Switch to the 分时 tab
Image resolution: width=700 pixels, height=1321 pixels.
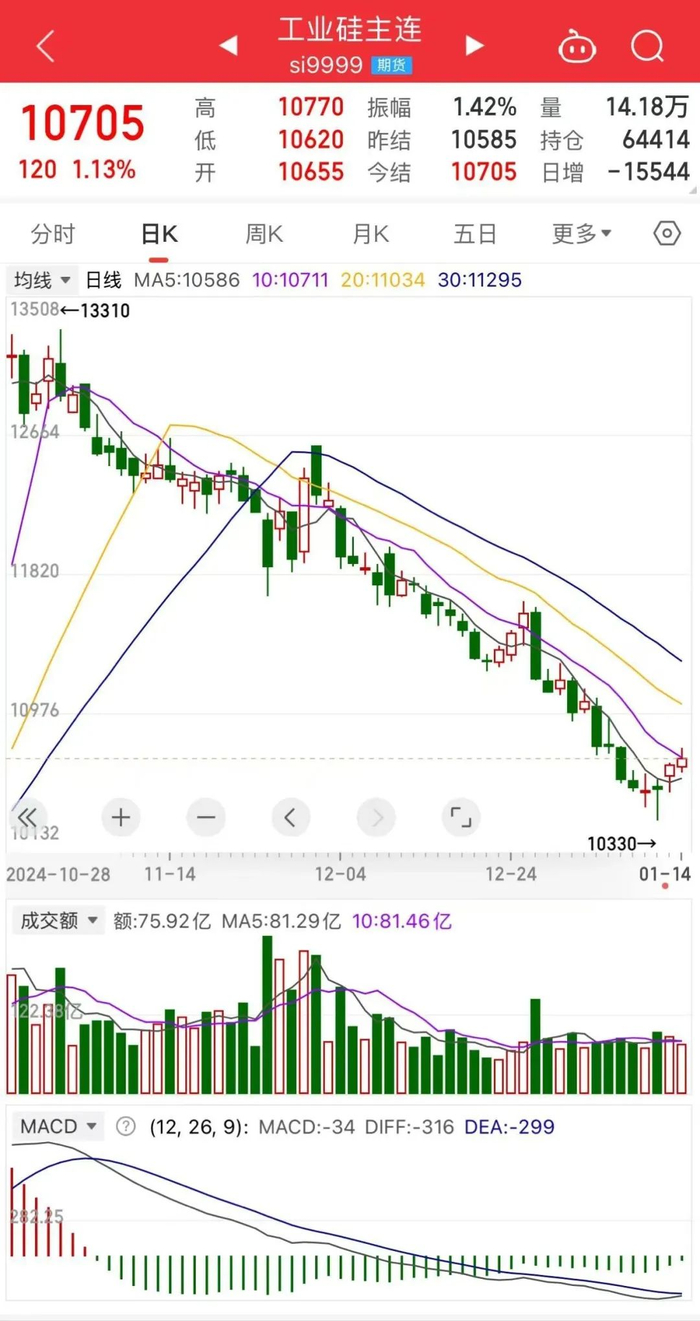coord(53,234)
